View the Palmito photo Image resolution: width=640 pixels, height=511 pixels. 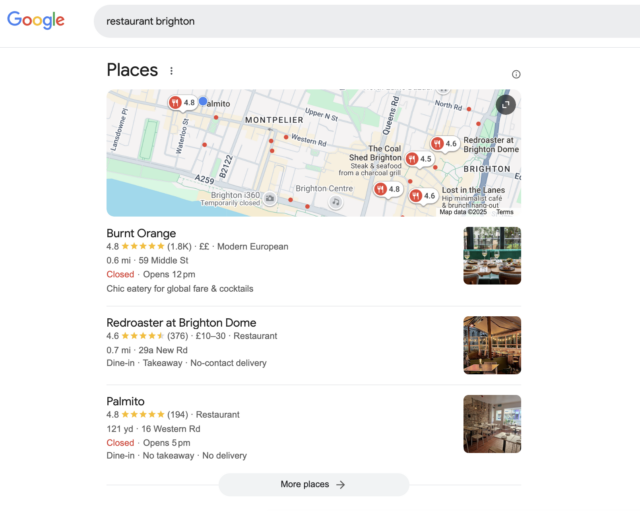(x=492, y=424)
